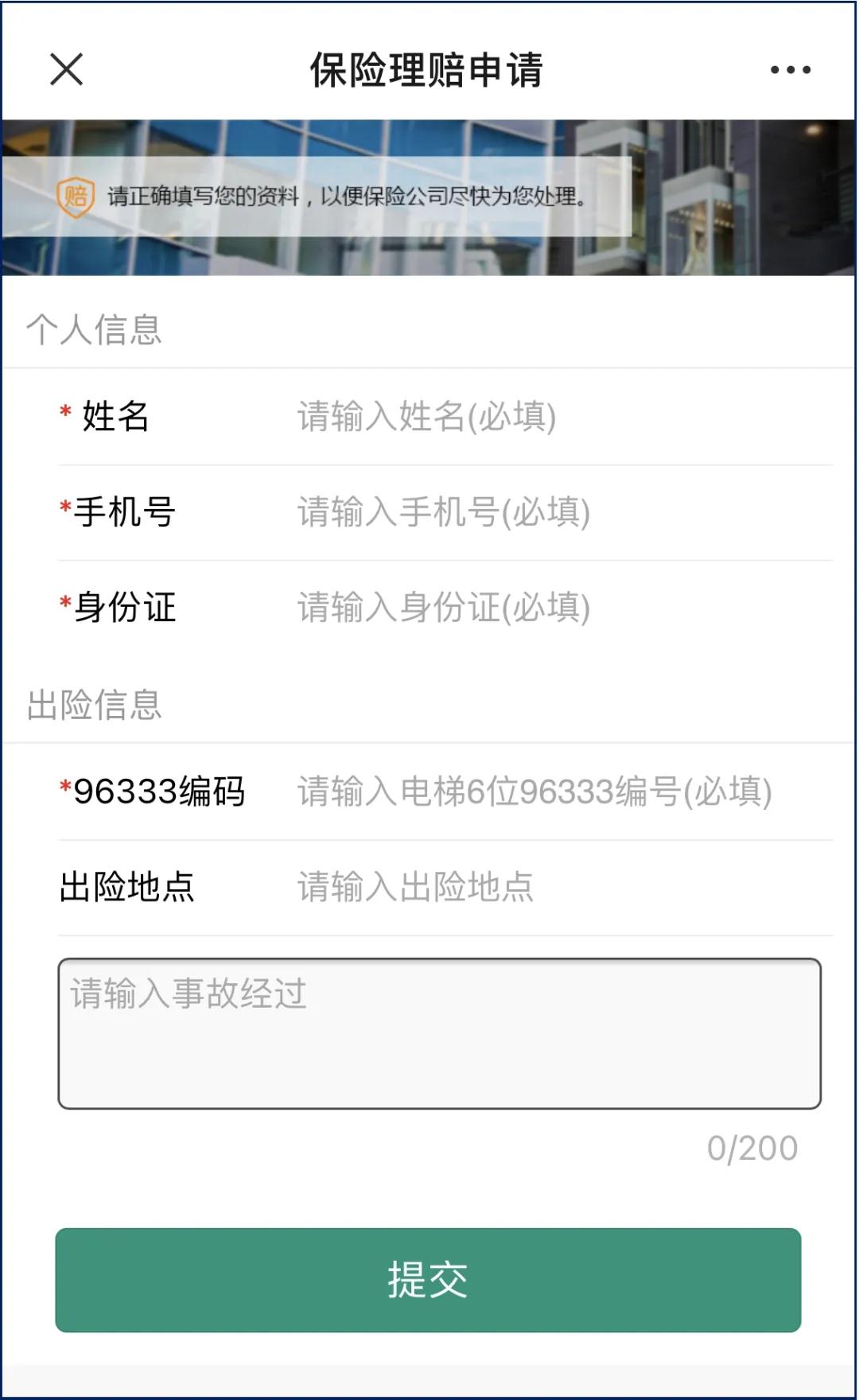
Task: Open the three-dot overflow menu
Action: 790,70
